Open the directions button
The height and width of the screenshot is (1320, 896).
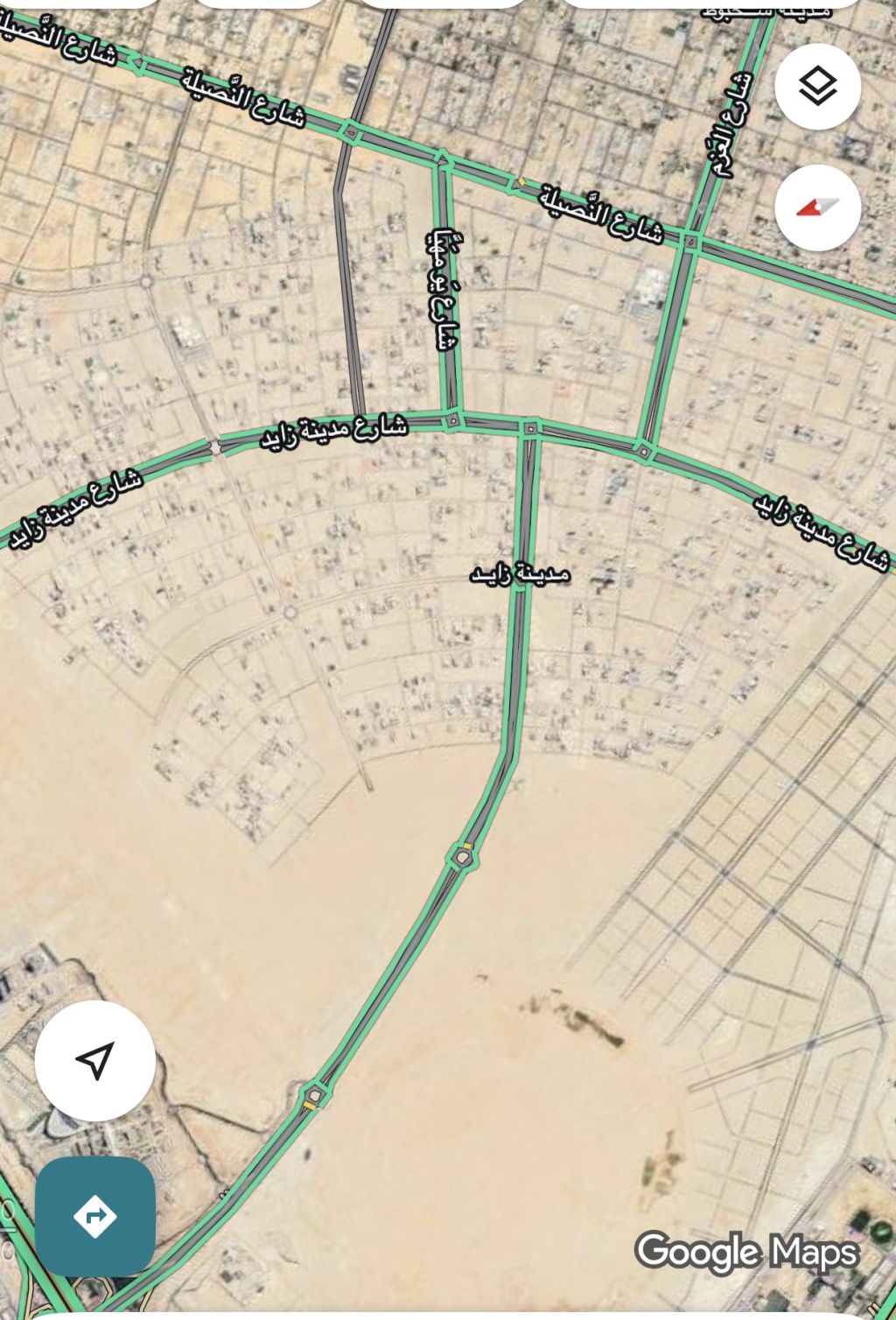[x=95, y=1216]
